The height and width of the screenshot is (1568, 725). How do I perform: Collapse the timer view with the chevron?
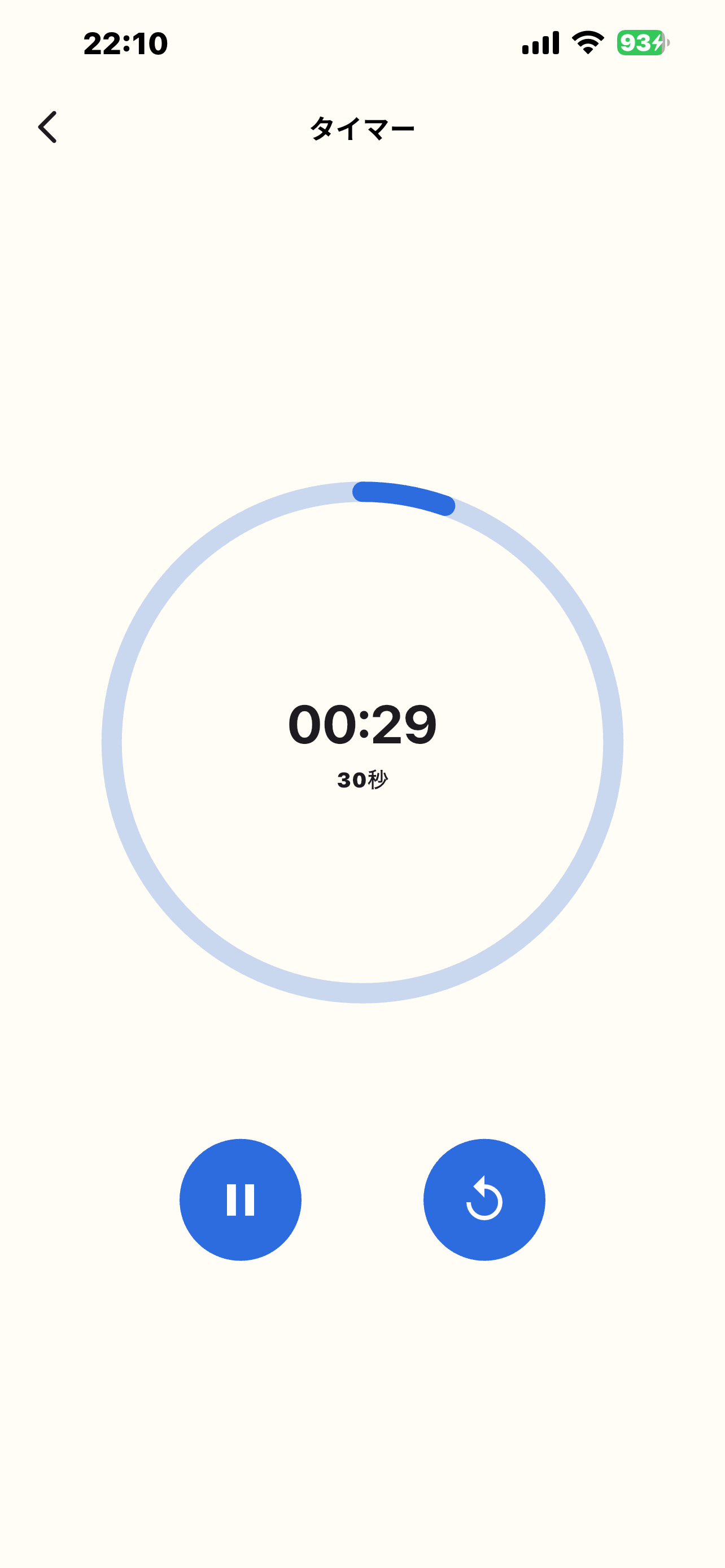click(49, 127)
